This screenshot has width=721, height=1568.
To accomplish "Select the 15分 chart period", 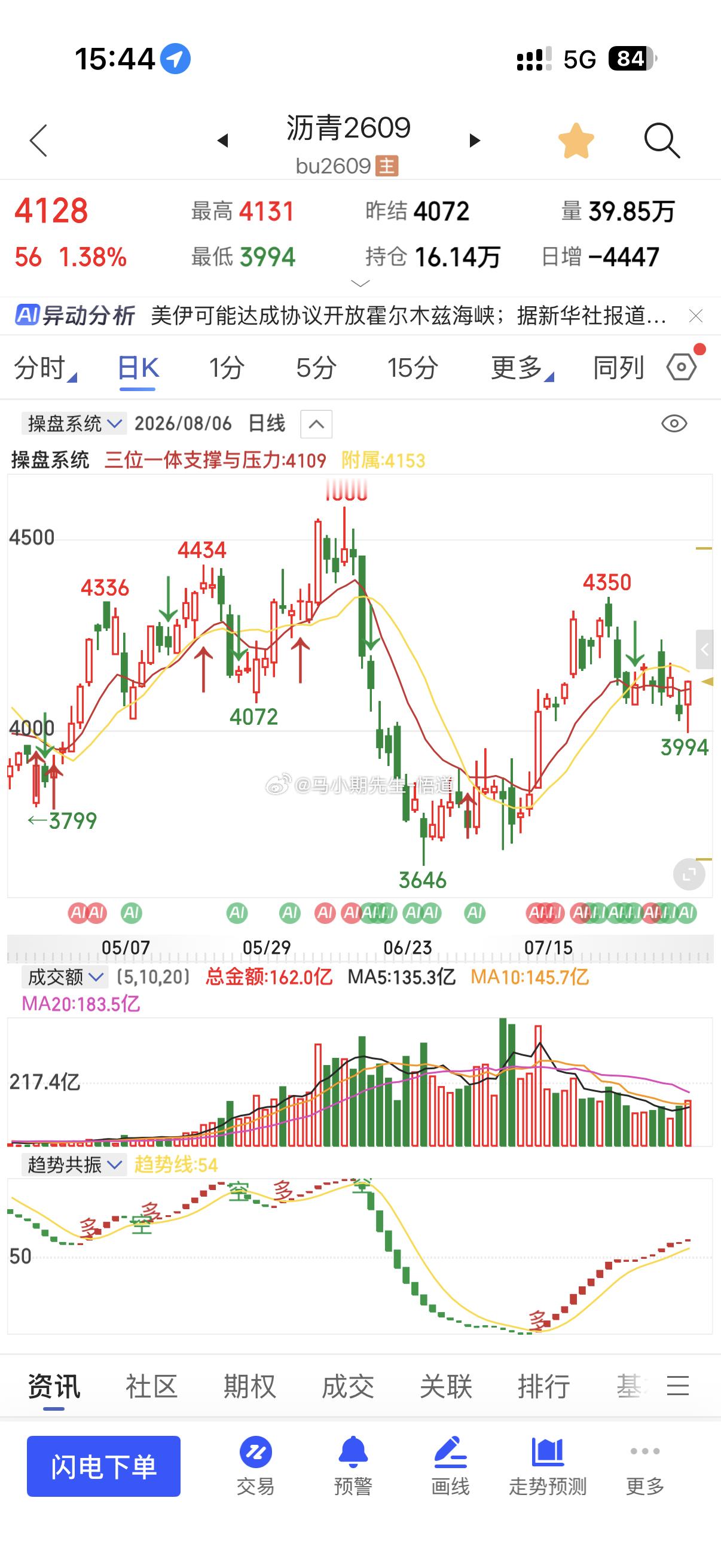I will click(413, 368).
